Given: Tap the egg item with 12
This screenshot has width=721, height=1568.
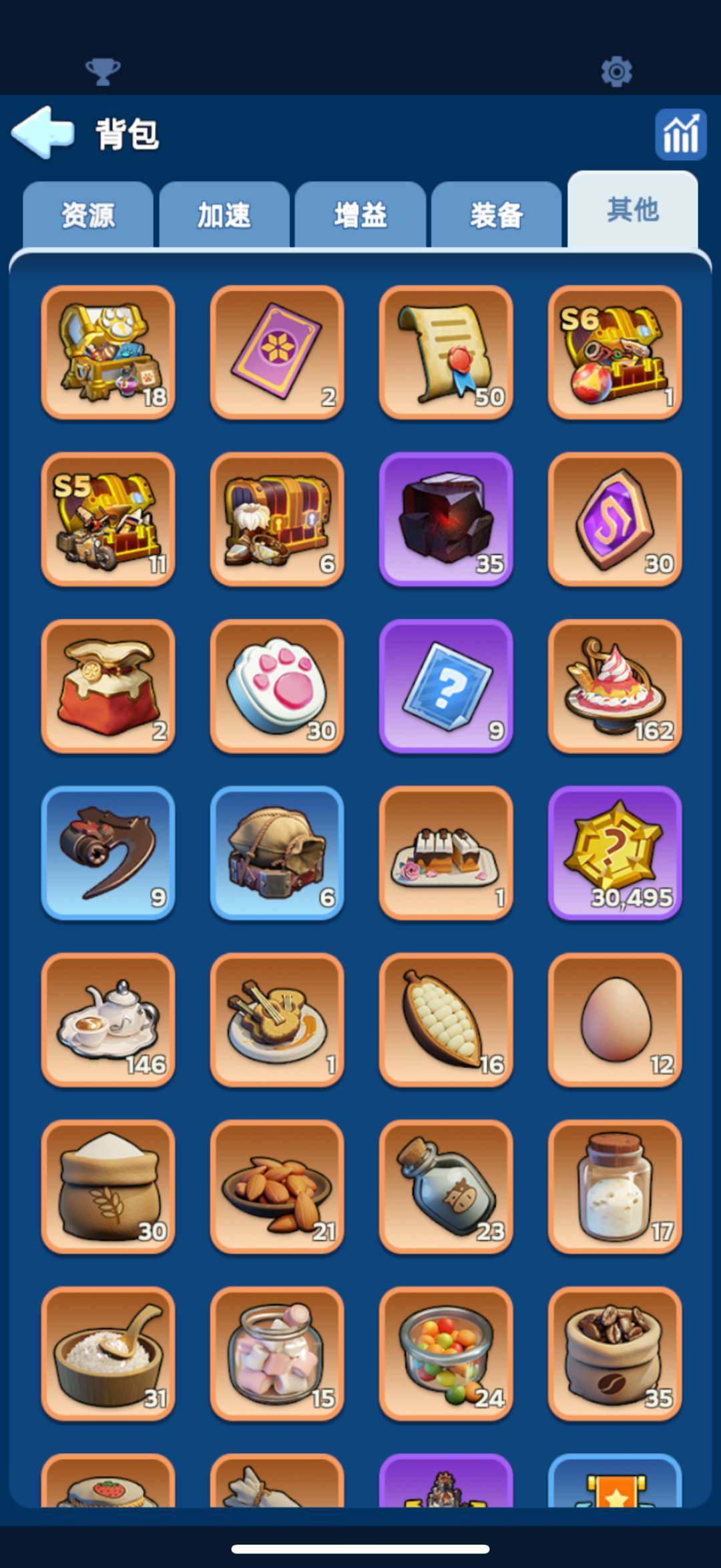Looking at the screenshot, I should (x=615, y=1020).
